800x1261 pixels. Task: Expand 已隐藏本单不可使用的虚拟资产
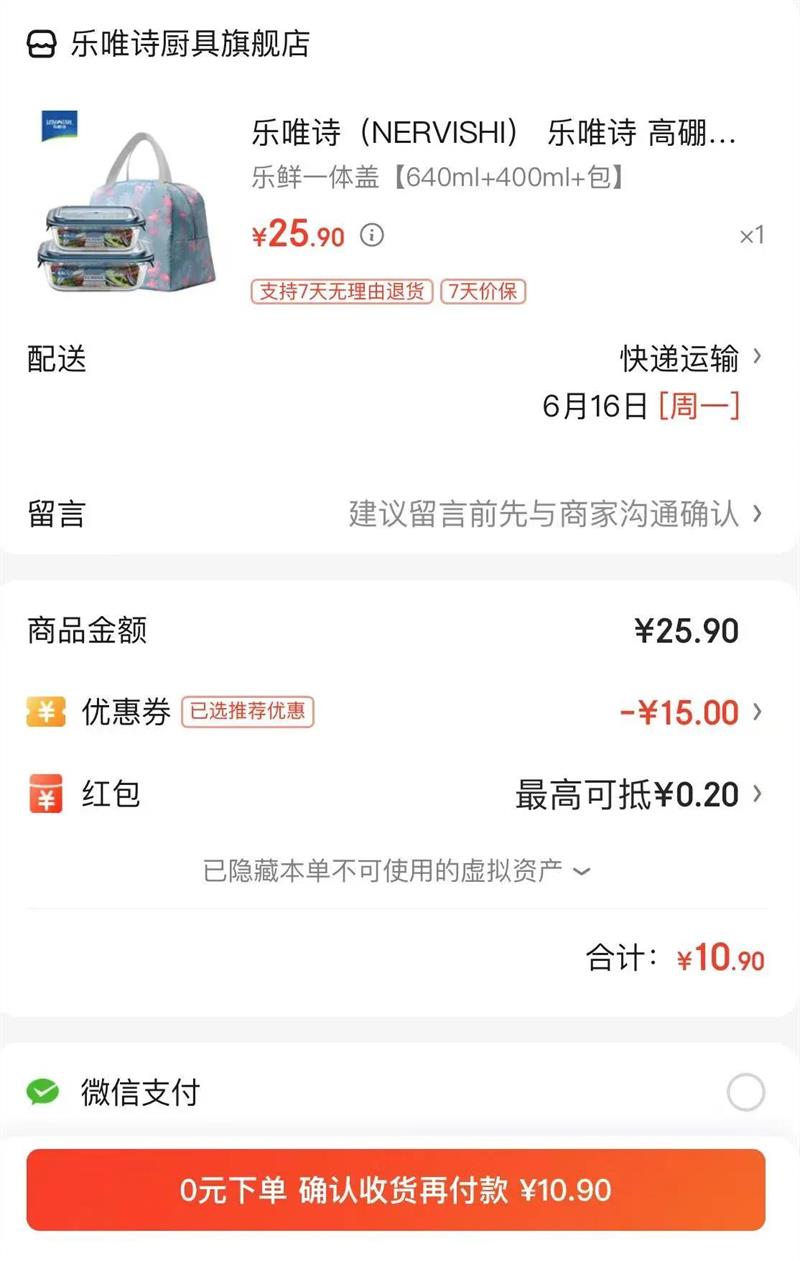click(x=397, y=871)
